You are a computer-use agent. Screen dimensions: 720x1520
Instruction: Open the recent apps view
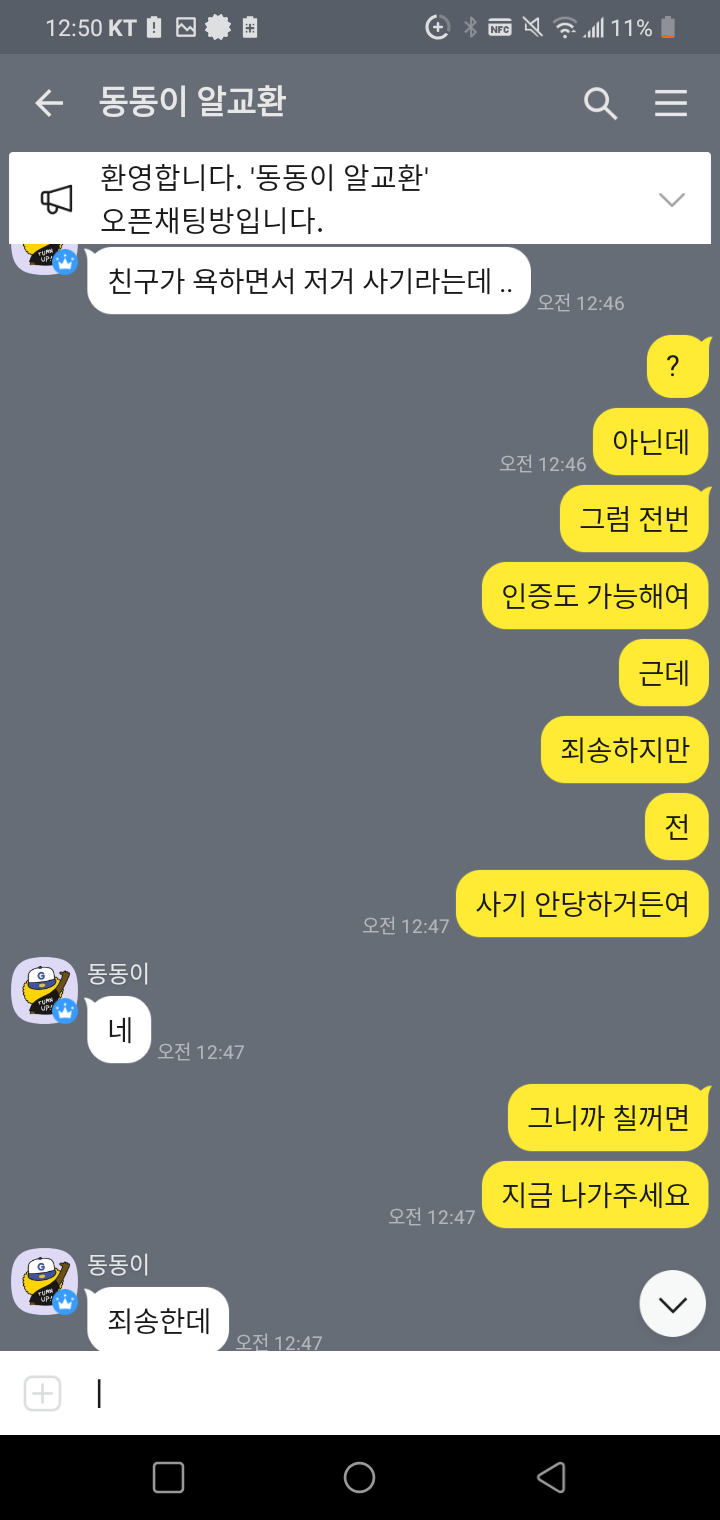[168, 1477]
